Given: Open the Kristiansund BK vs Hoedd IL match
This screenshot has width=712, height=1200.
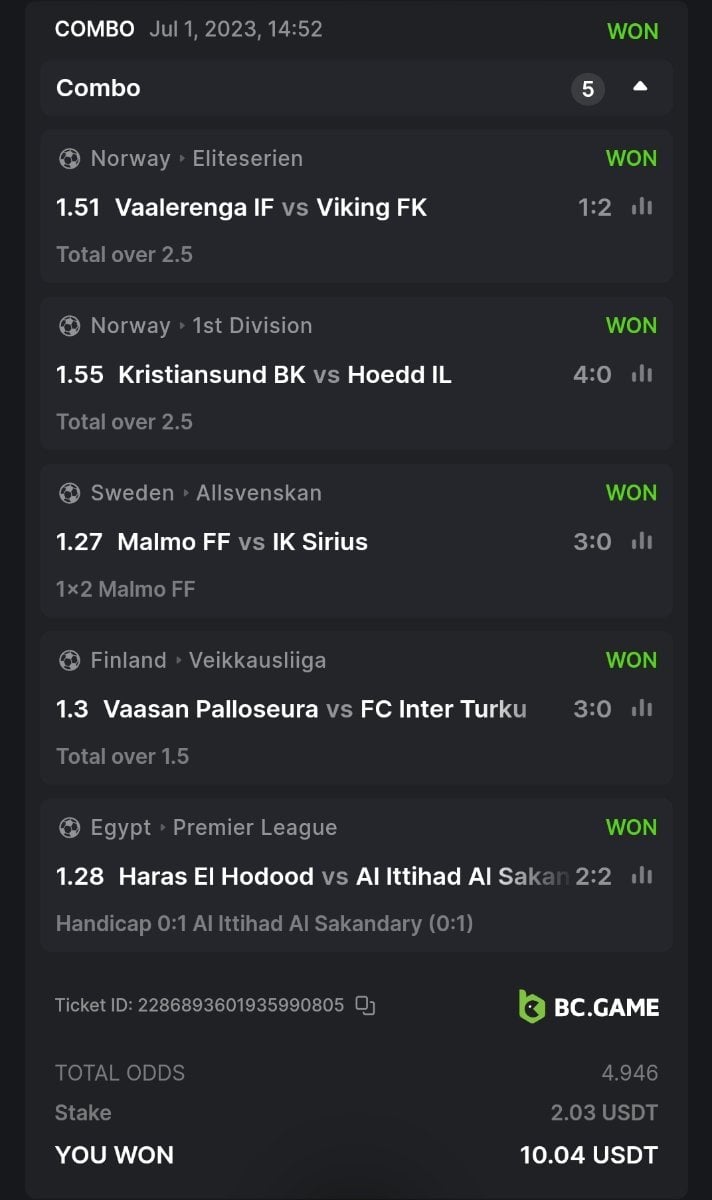Looking at the screenshot, I should tap(284, 374).
